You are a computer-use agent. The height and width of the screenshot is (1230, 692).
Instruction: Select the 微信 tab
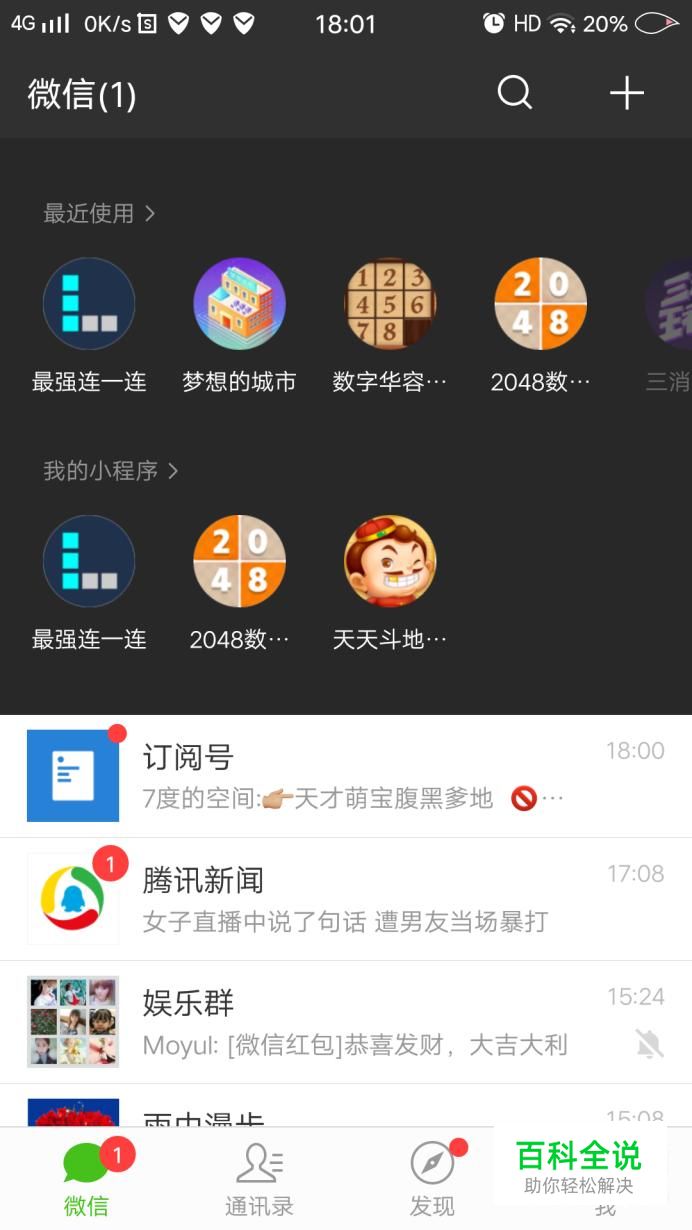[x=86, y=1178]
